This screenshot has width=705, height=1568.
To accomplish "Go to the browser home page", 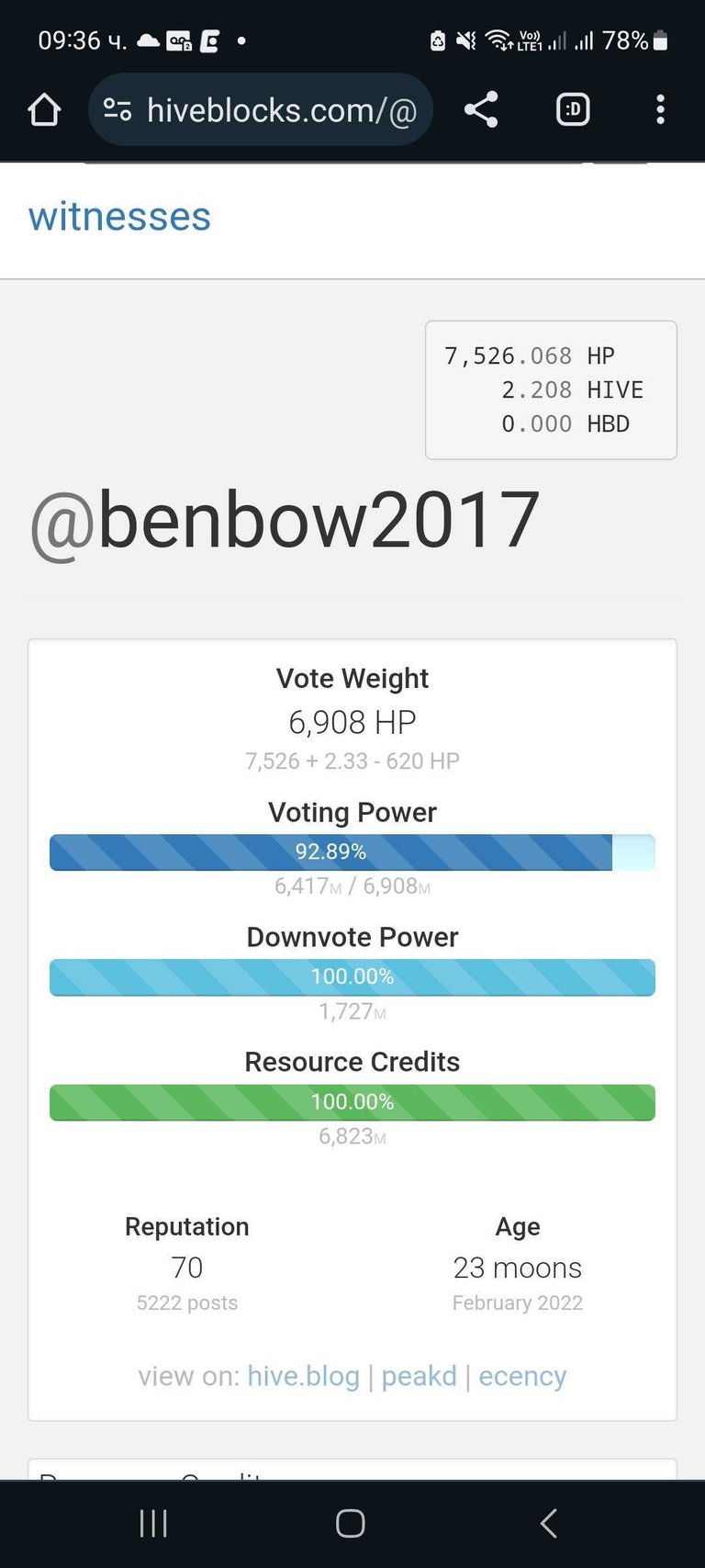I will [44, 110].
